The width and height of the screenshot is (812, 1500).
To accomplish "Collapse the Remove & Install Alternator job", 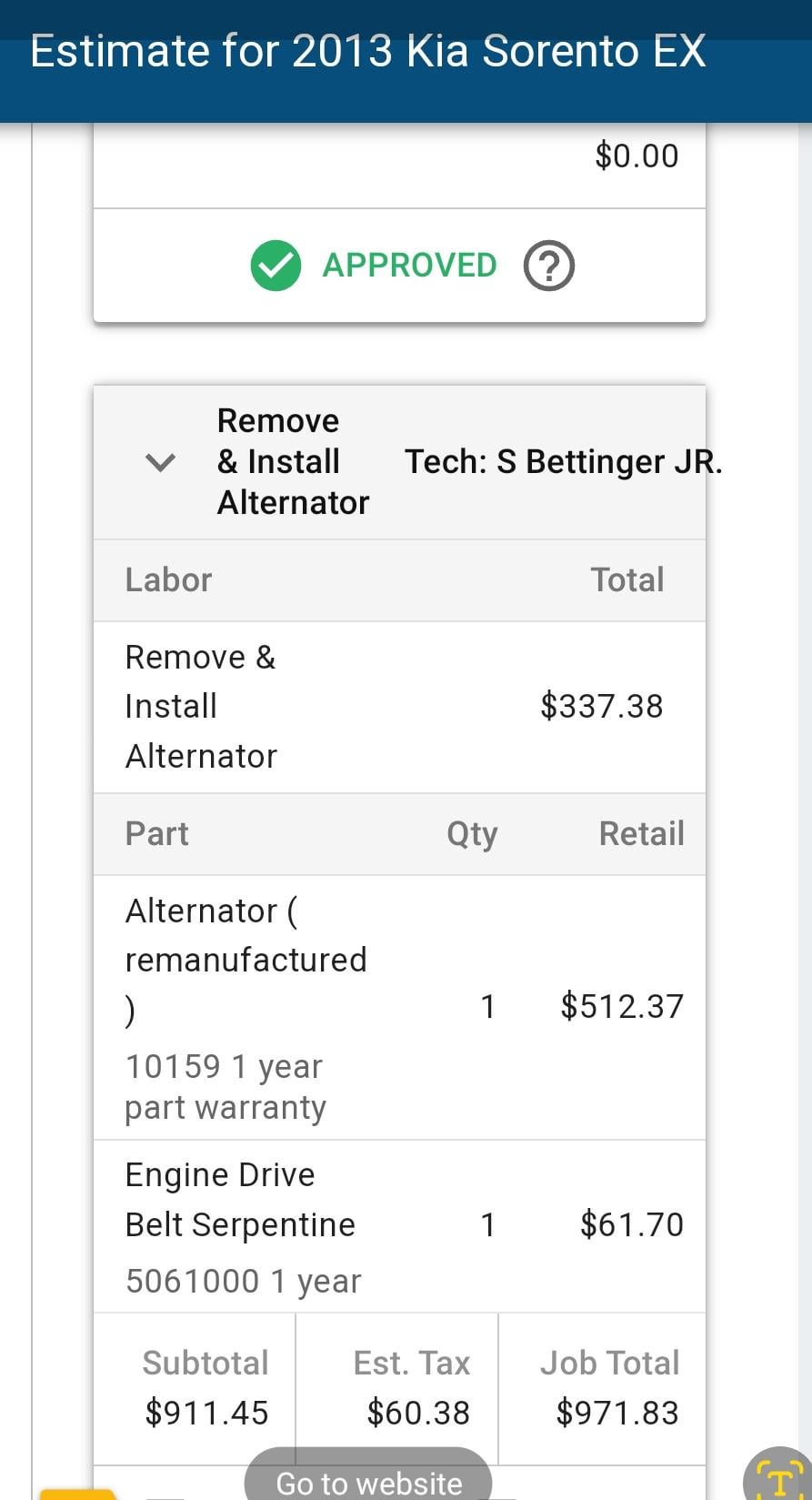I will coord(160,462).
